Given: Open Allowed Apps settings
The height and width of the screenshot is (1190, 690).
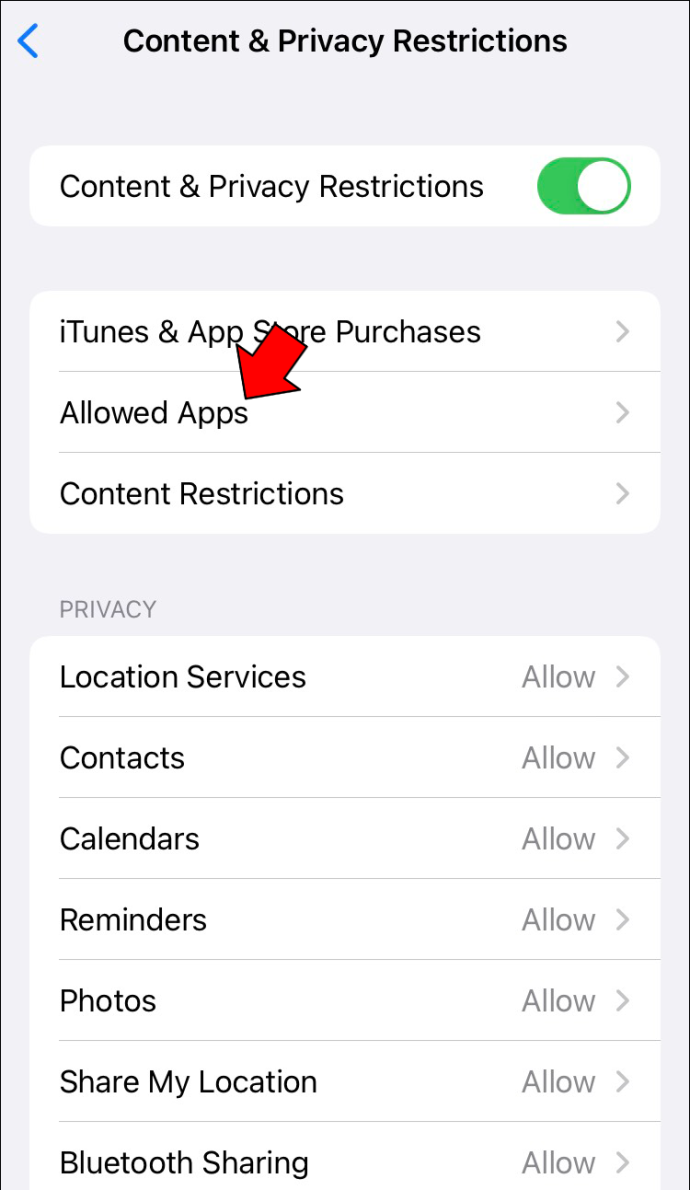Looking at the screenshot, I should click(x=345, y=413).
